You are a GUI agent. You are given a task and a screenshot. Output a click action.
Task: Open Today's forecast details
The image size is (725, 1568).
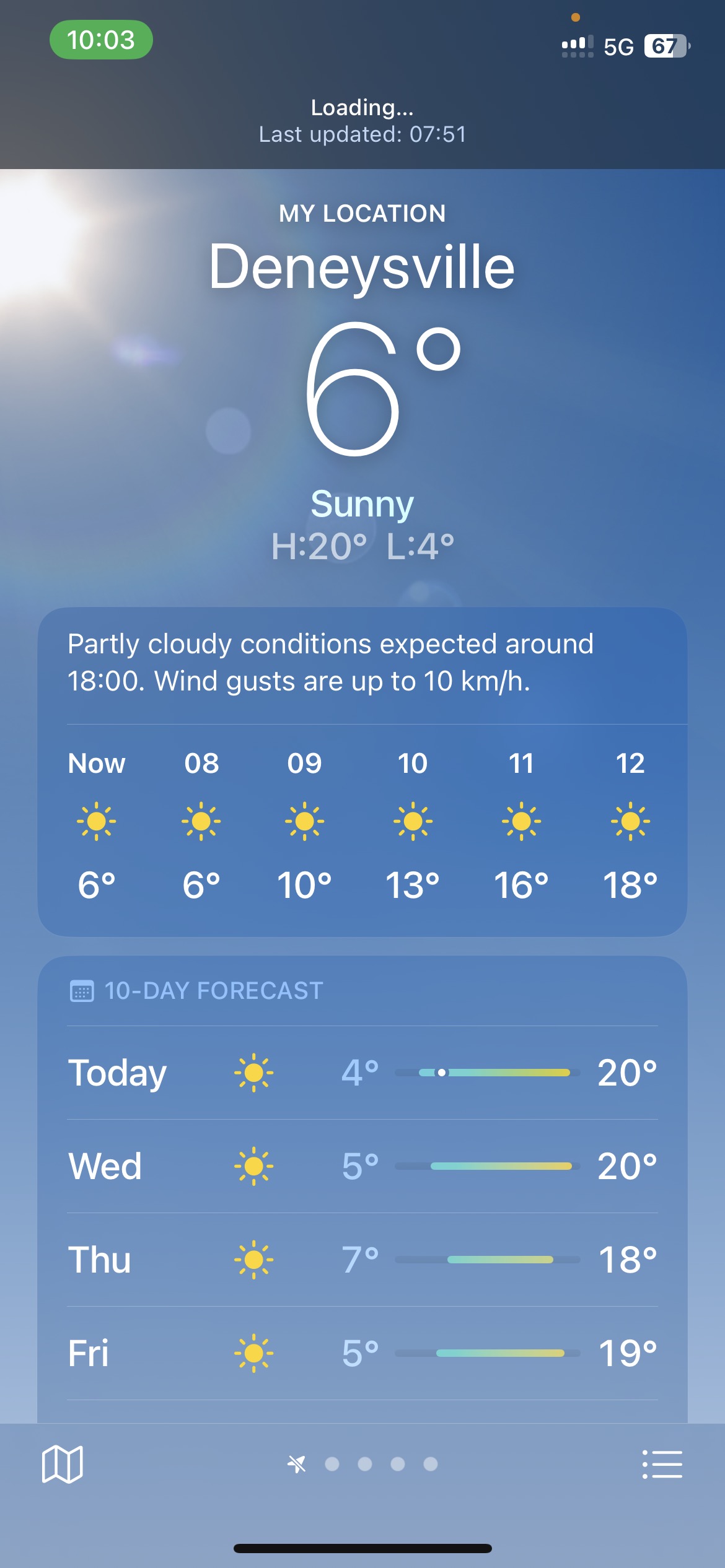pyautogui.click(x=362, y=1073)
